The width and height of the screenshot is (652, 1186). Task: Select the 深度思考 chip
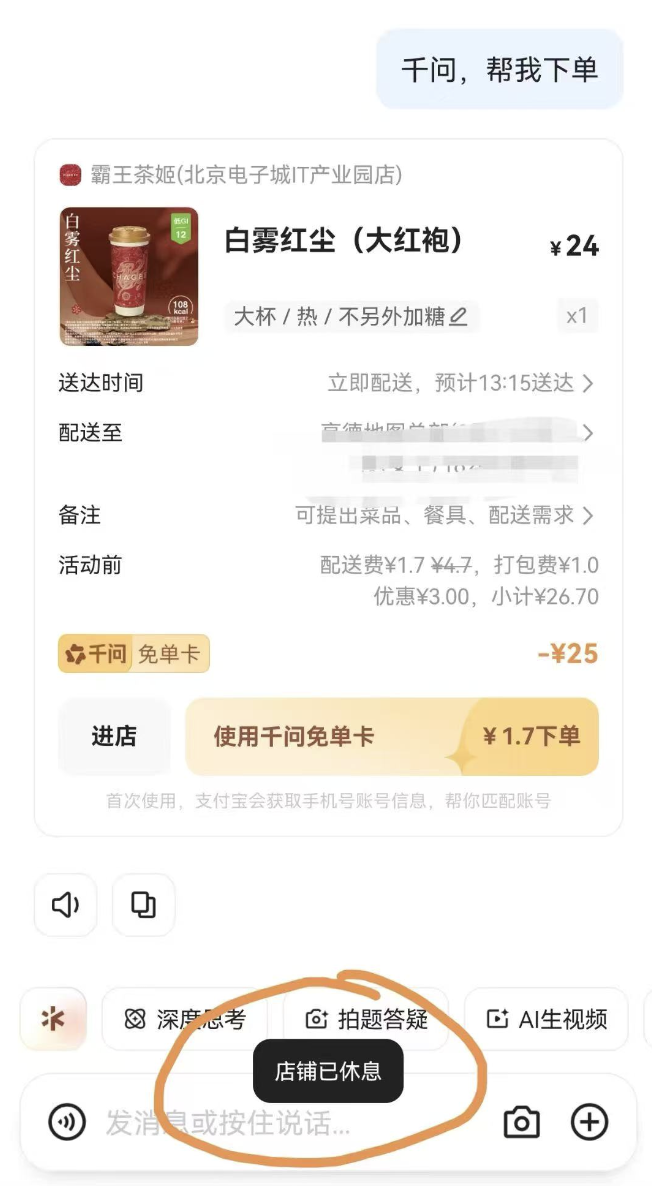[185, 1019]
